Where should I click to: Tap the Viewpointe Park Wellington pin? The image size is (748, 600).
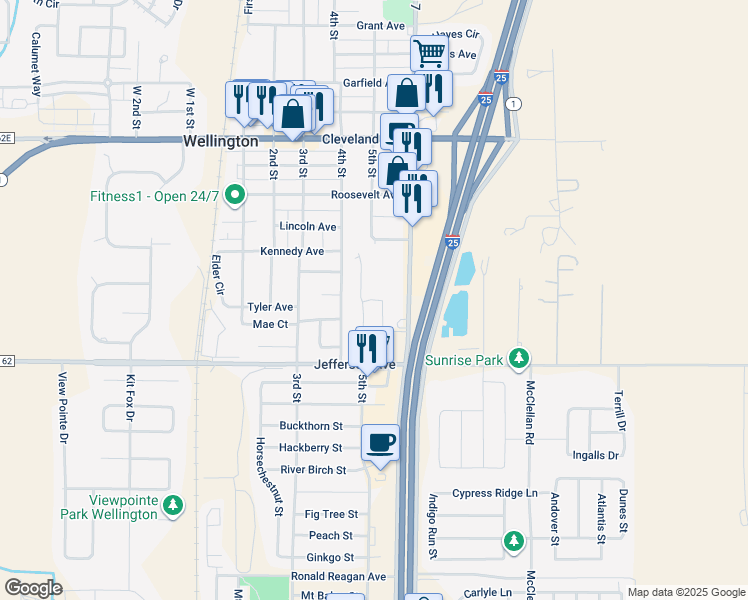click(x=173, y=506)
